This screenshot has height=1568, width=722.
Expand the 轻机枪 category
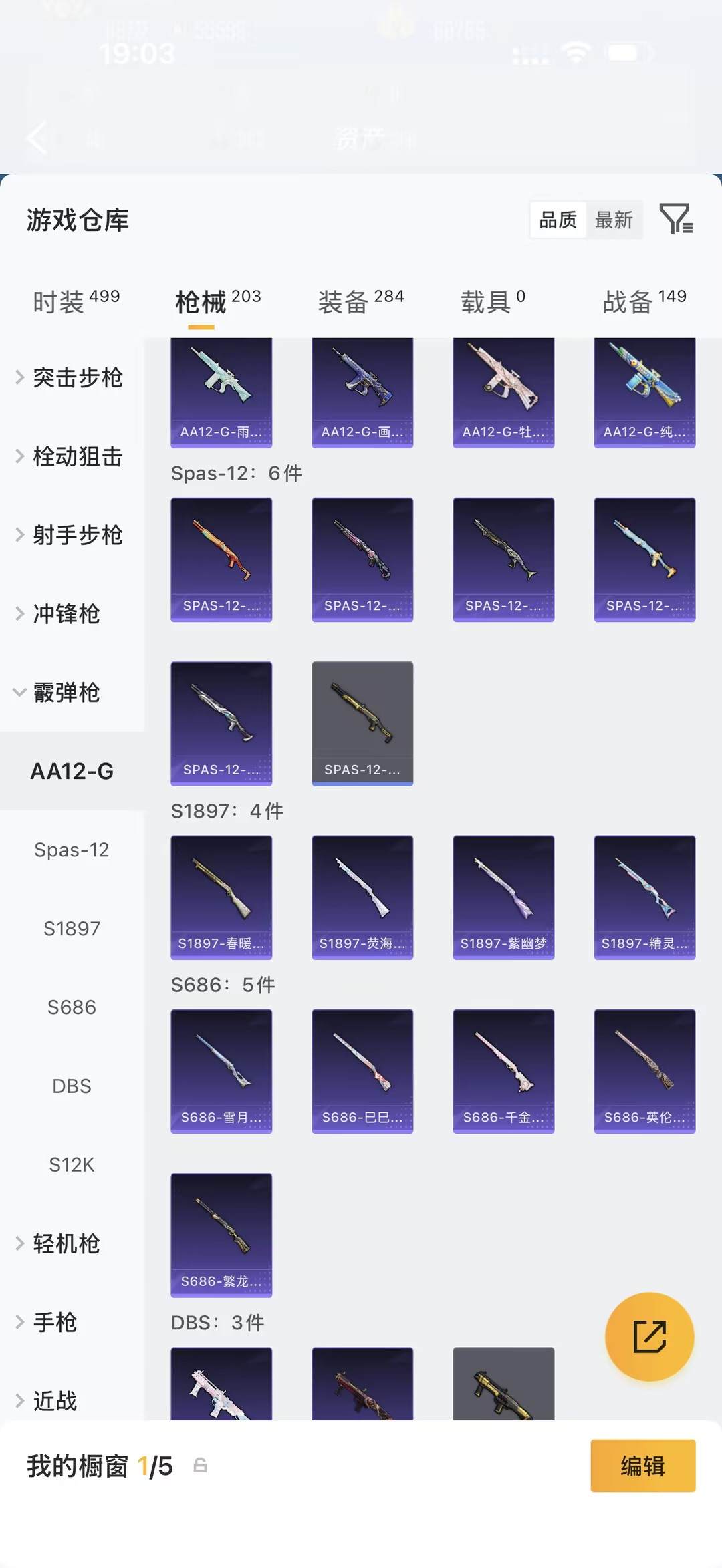tap(67, 1244)
